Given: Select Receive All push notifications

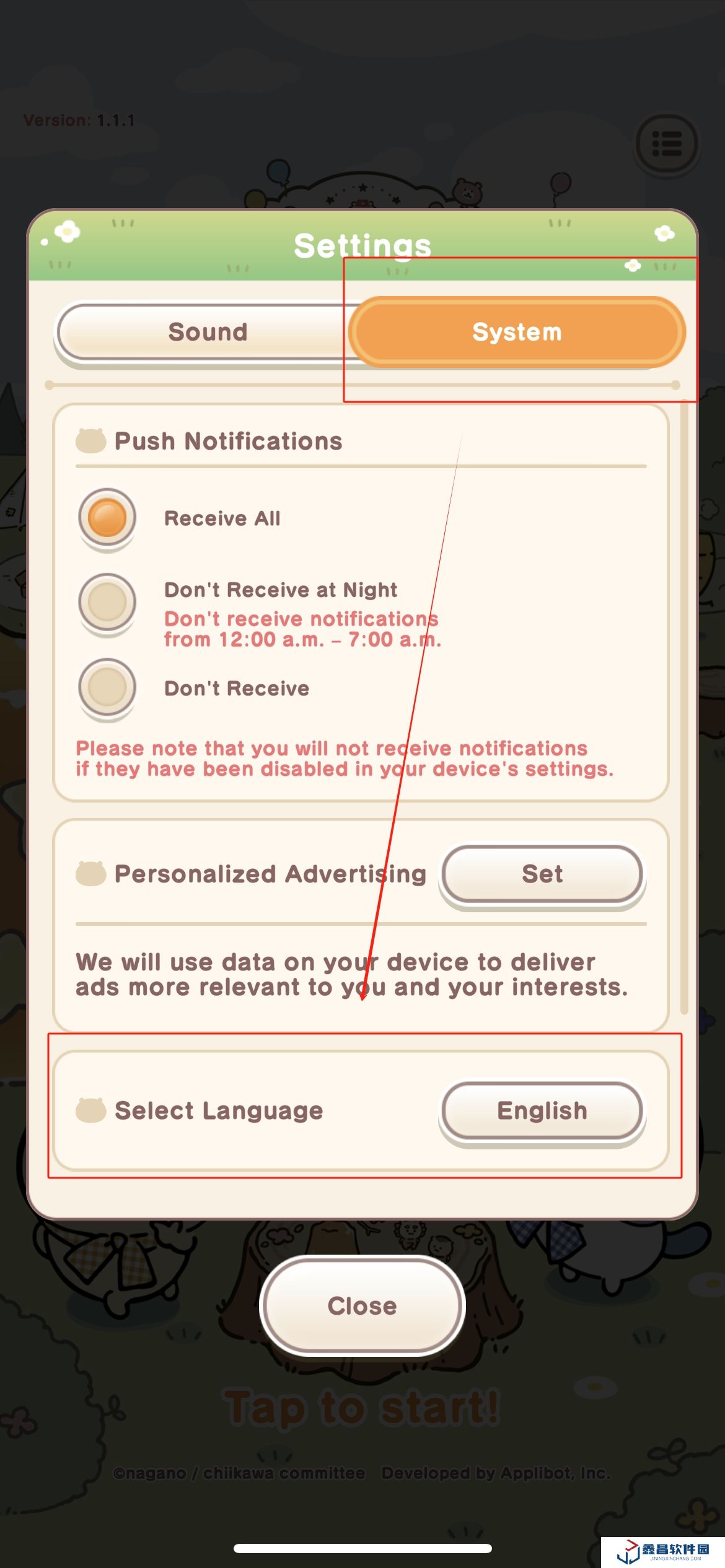Looking at the screenshot, I should click(107, 518).
